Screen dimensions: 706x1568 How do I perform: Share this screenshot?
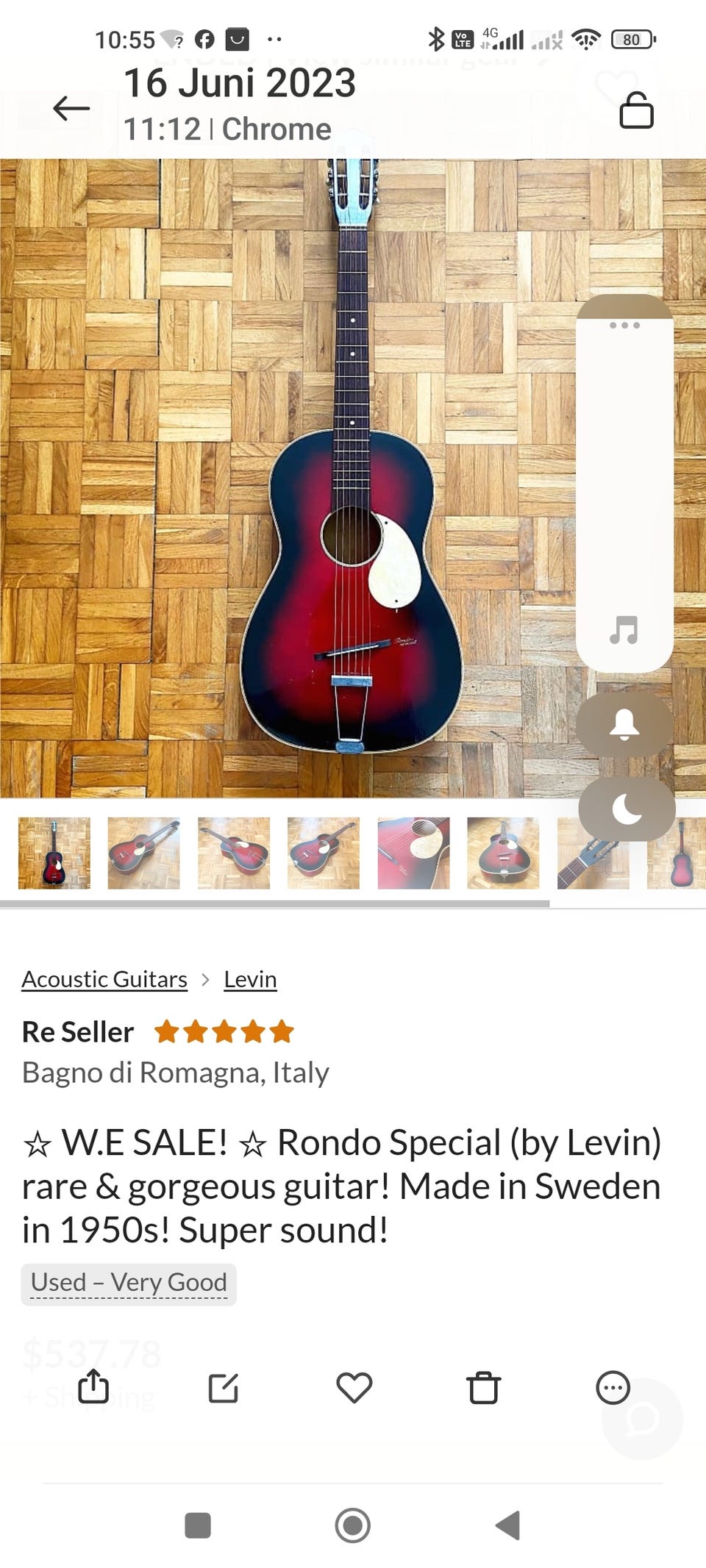[93, 1387]
